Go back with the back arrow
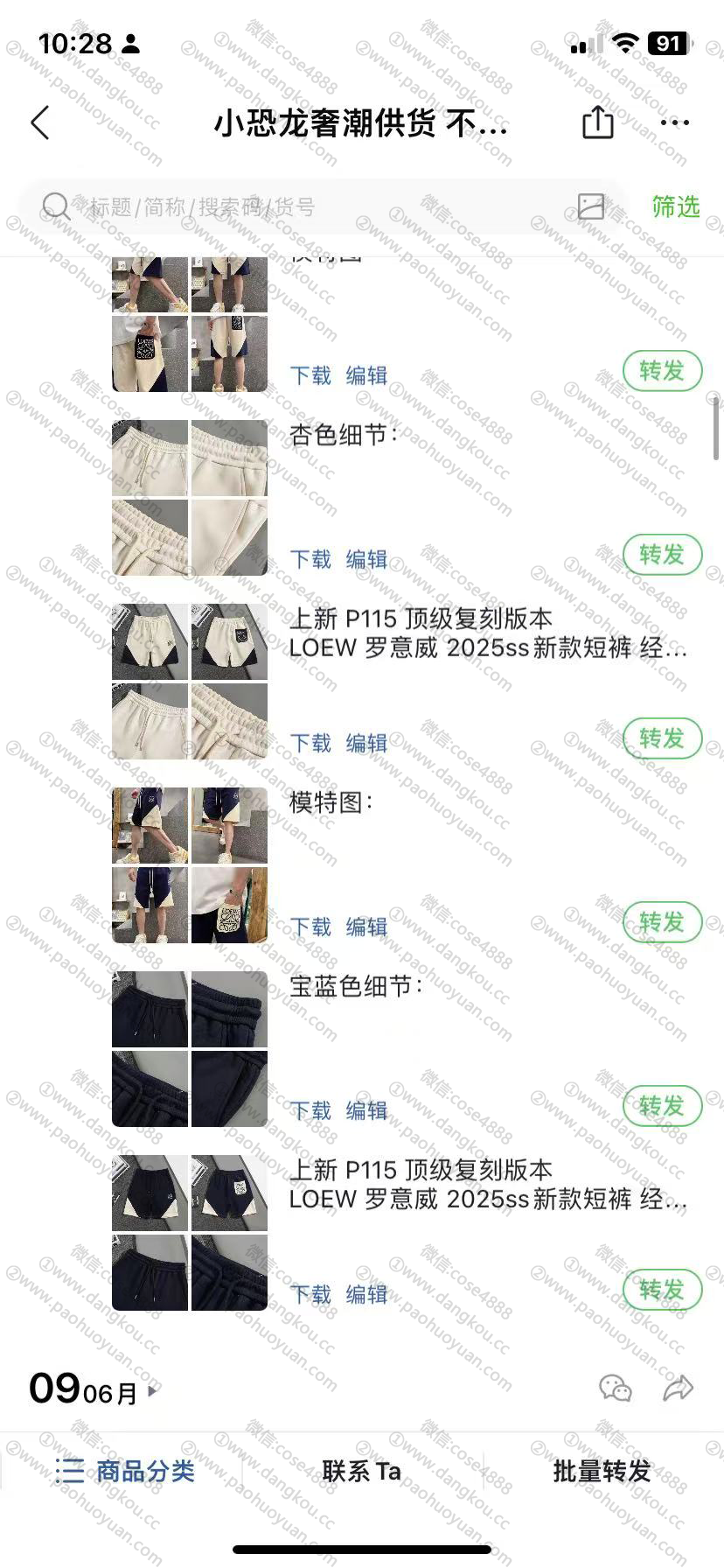Image resolution: width=724 pixels, height=1568 pixels. point(40,123)
